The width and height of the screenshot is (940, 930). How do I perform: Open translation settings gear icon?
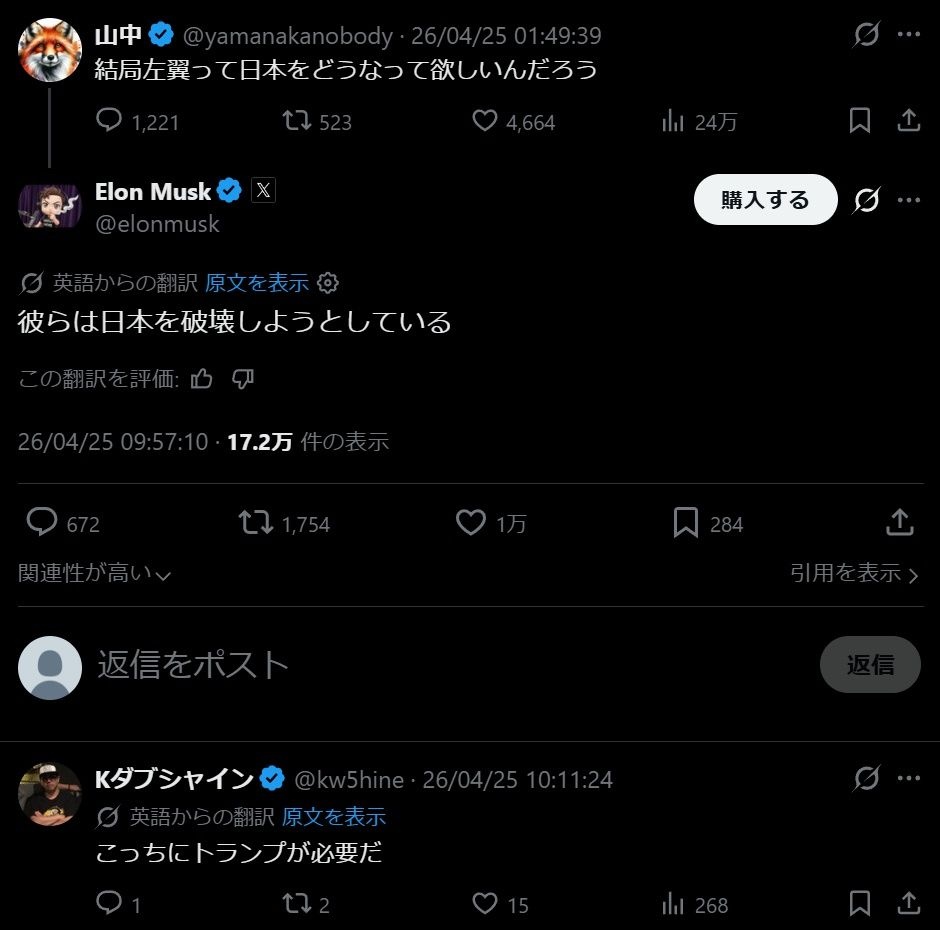coord(328,283)
